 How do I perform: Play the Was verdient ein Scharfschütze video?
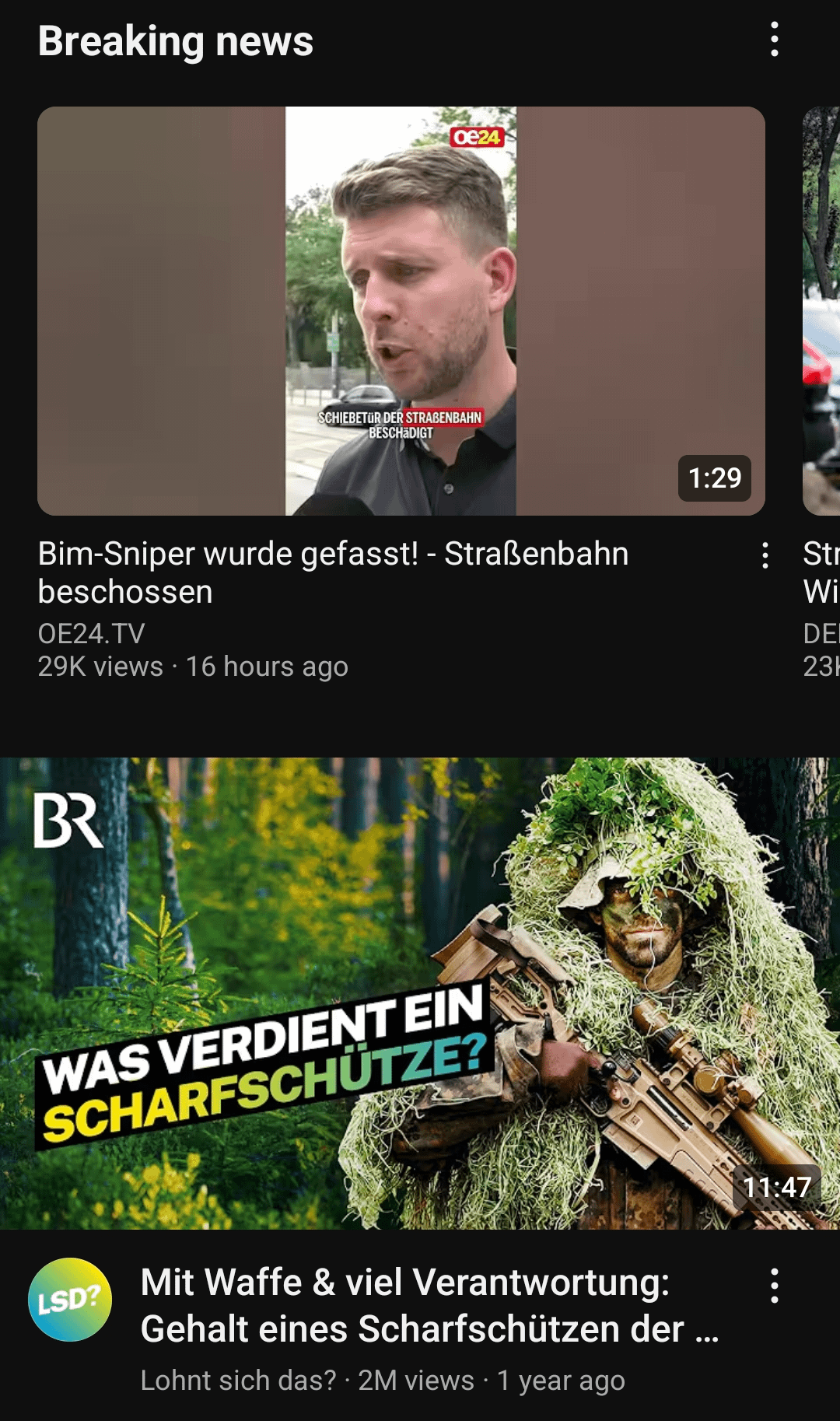coord(420,993)
